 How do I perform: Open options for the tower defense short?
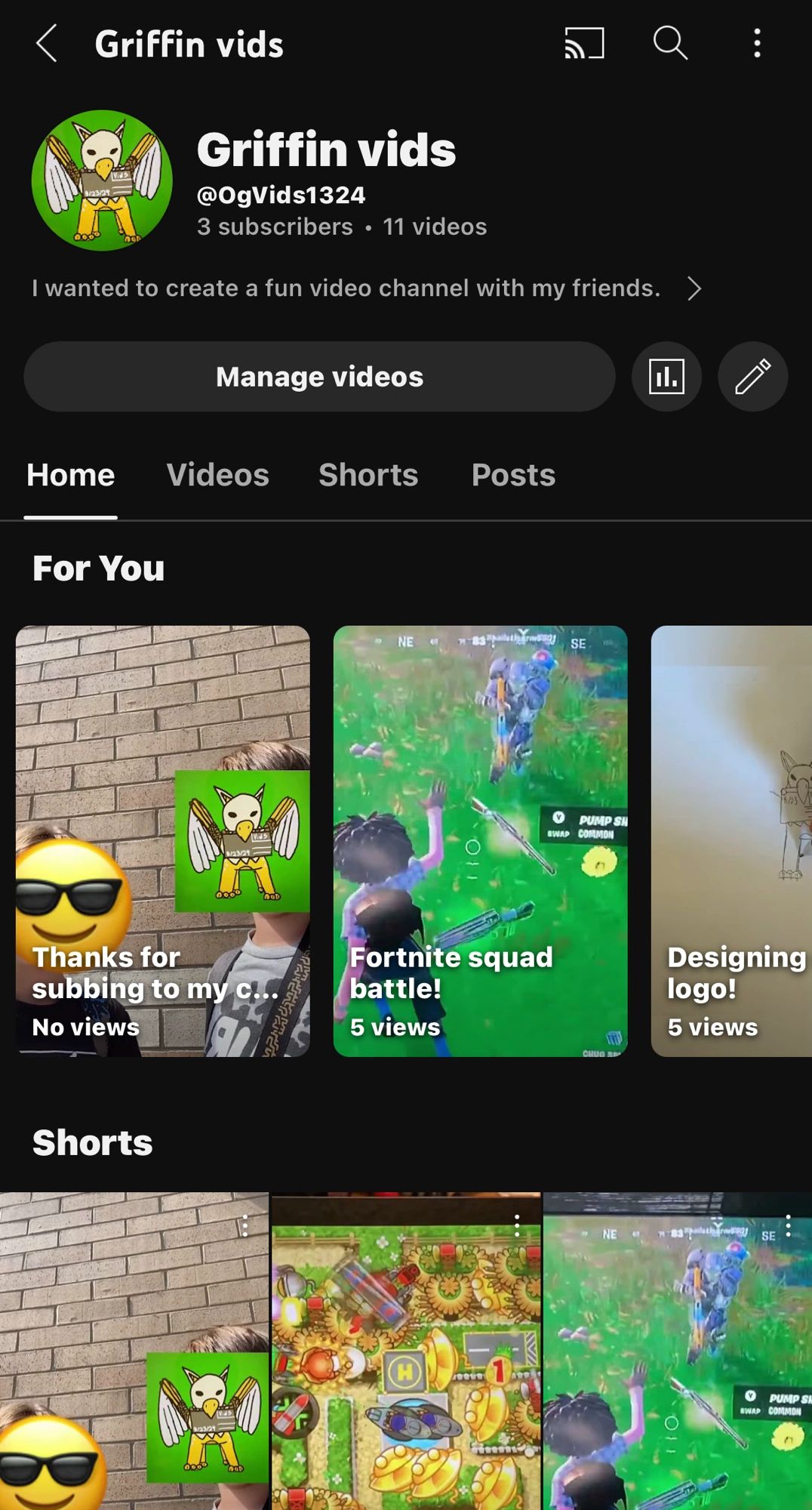coord(517,1225)
